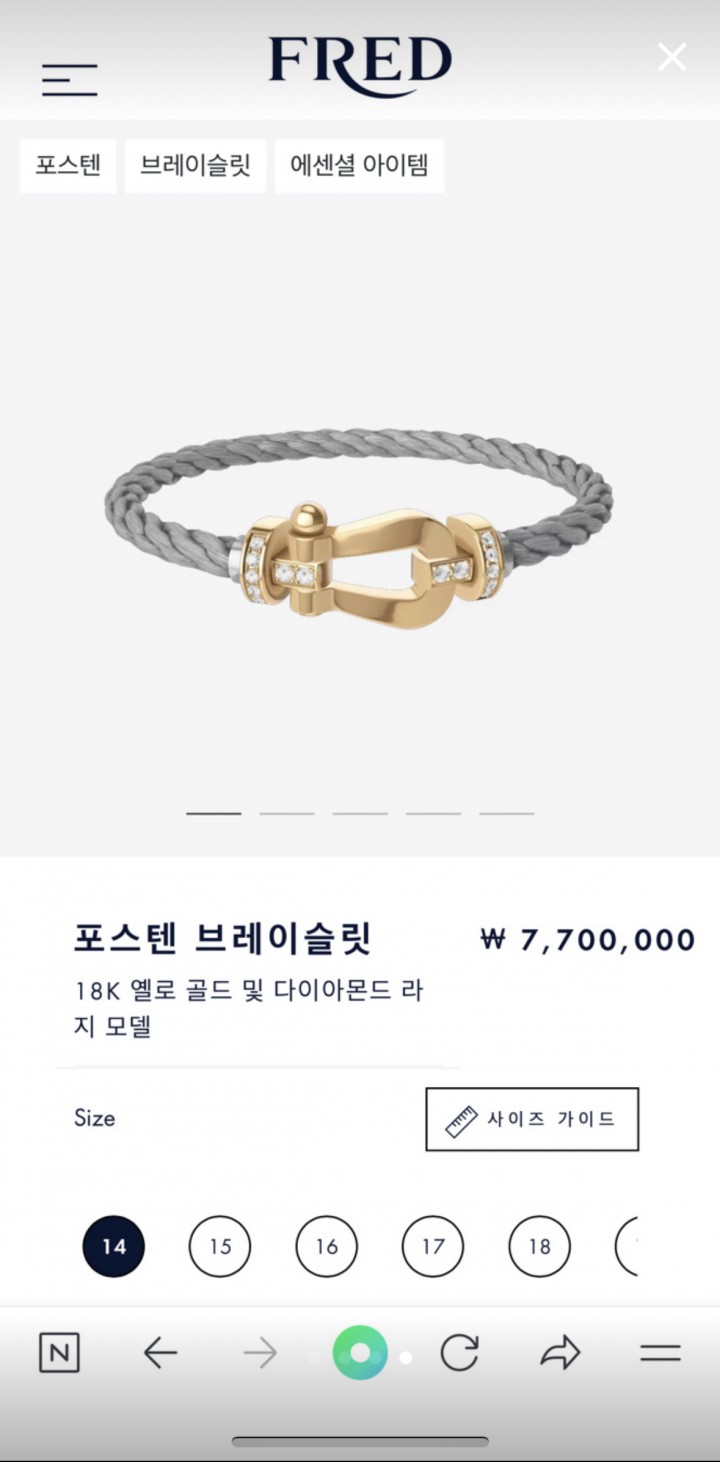Select the 에센셜 아이템 chip

pos(359,165)
